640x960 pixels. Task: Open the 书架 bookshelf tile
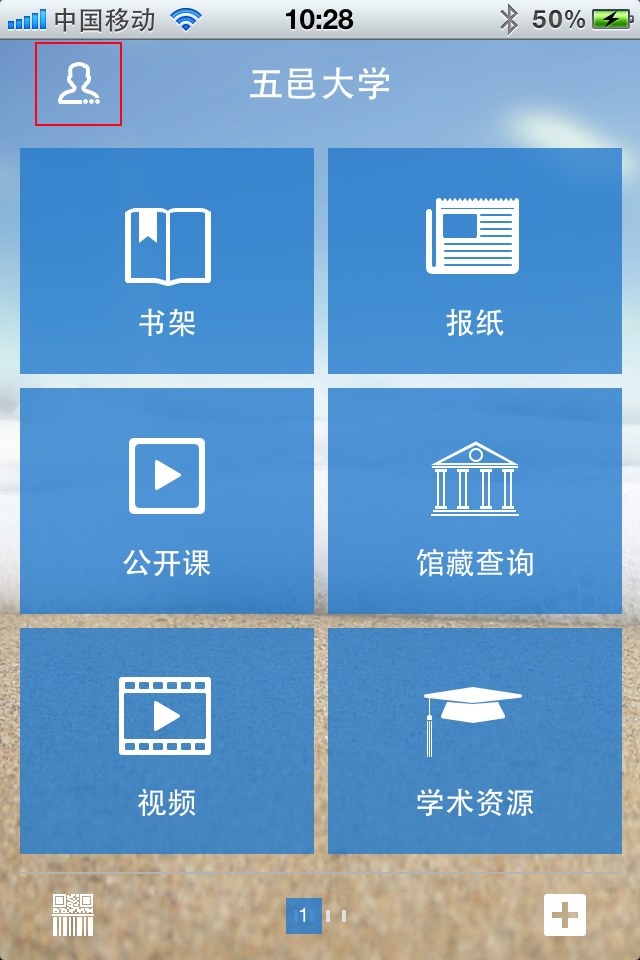167,261
